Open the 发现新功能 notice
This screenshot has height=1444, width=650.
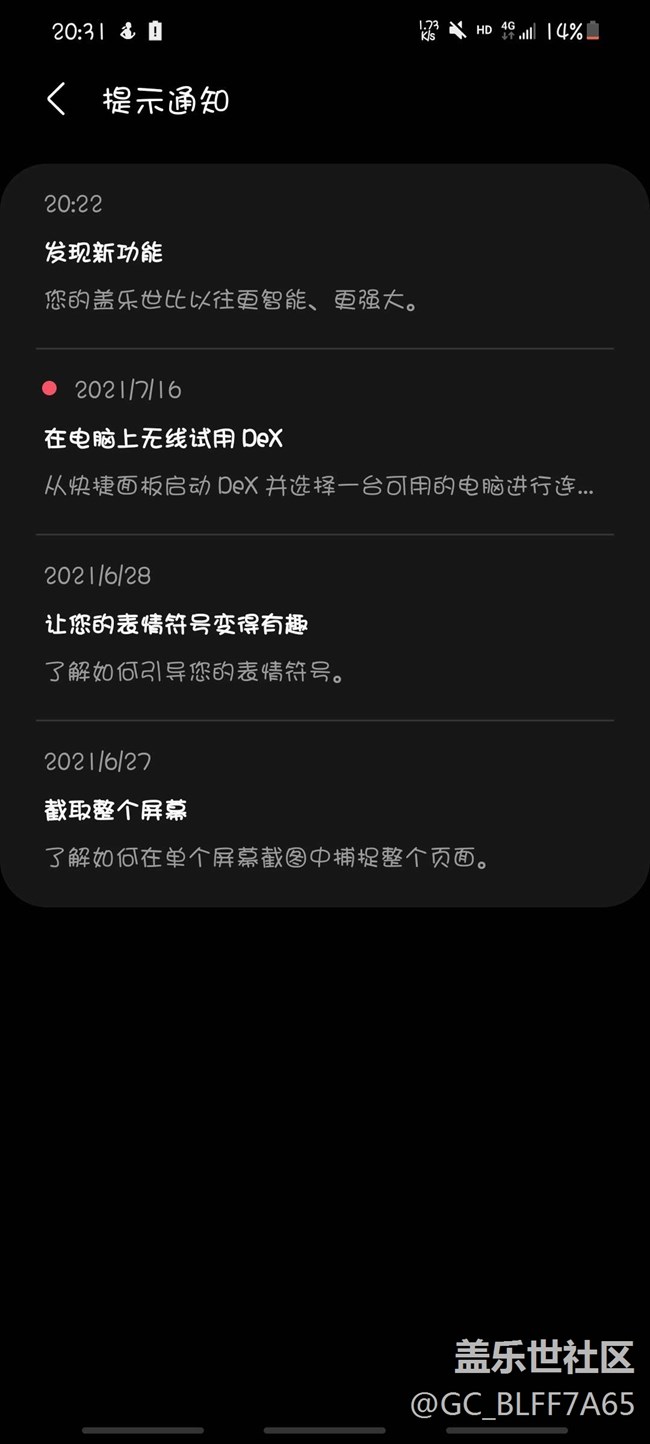coord(325,257)
